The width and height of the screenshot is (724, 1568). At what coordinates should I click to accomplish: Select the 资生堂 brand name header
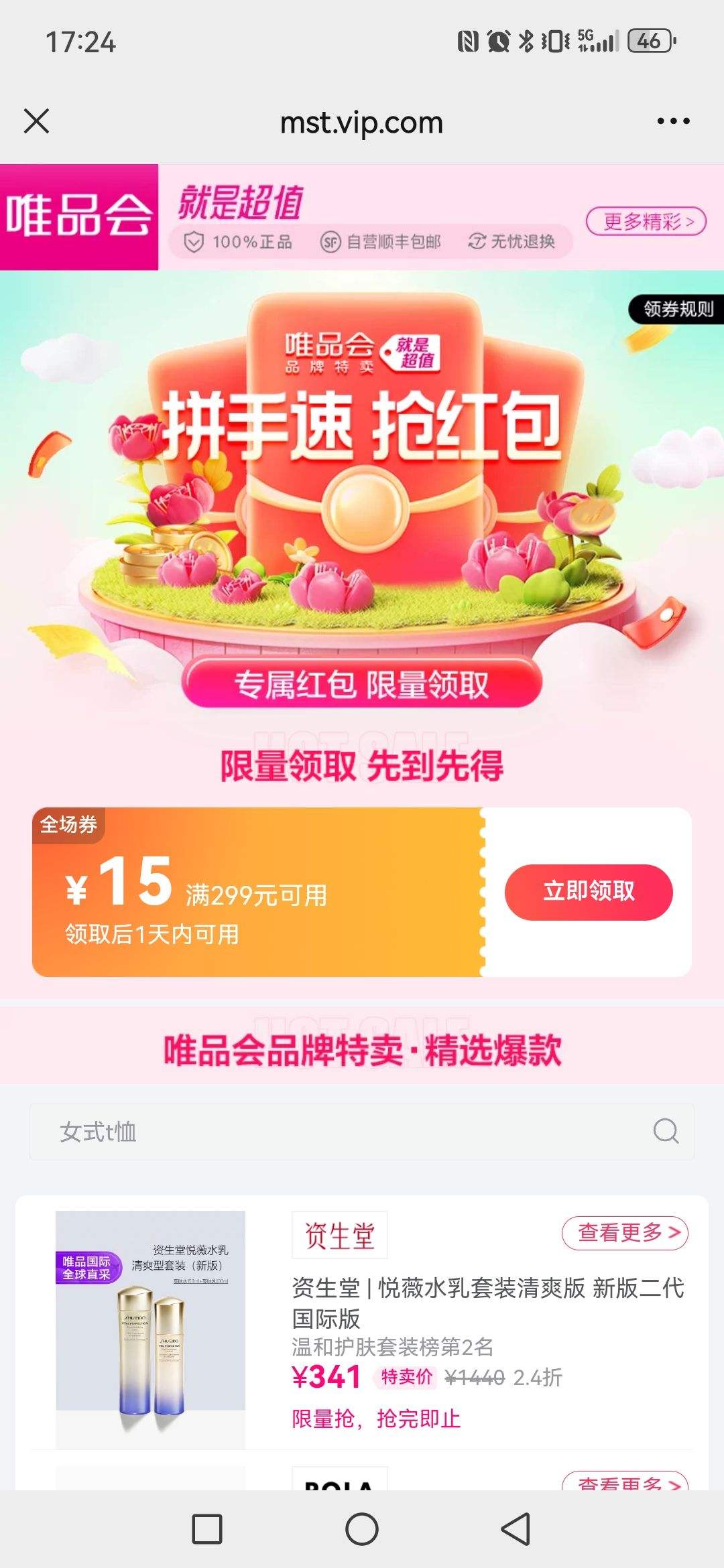pyautogui.click(x=340, y=1235)
